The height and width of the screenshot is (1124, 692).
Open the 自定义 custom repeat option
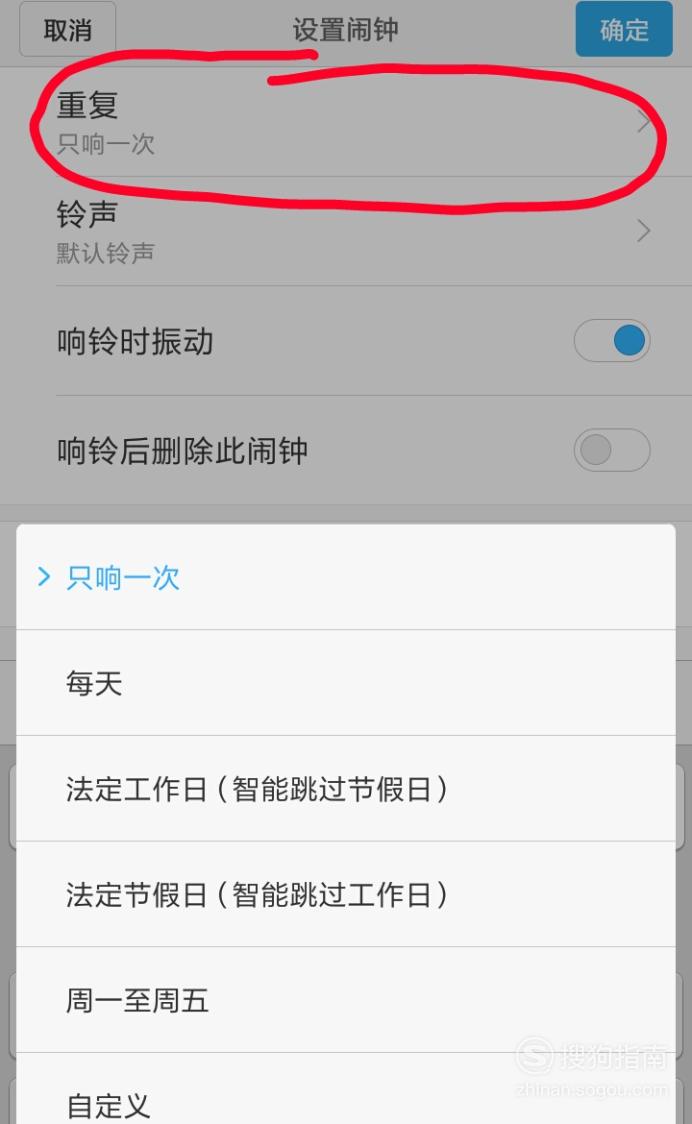click(346, 1089)
